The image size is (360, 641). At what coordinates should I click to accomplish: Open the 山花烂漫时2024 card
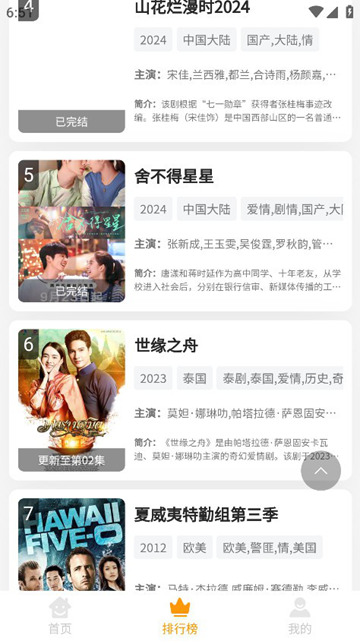point(180,70)
